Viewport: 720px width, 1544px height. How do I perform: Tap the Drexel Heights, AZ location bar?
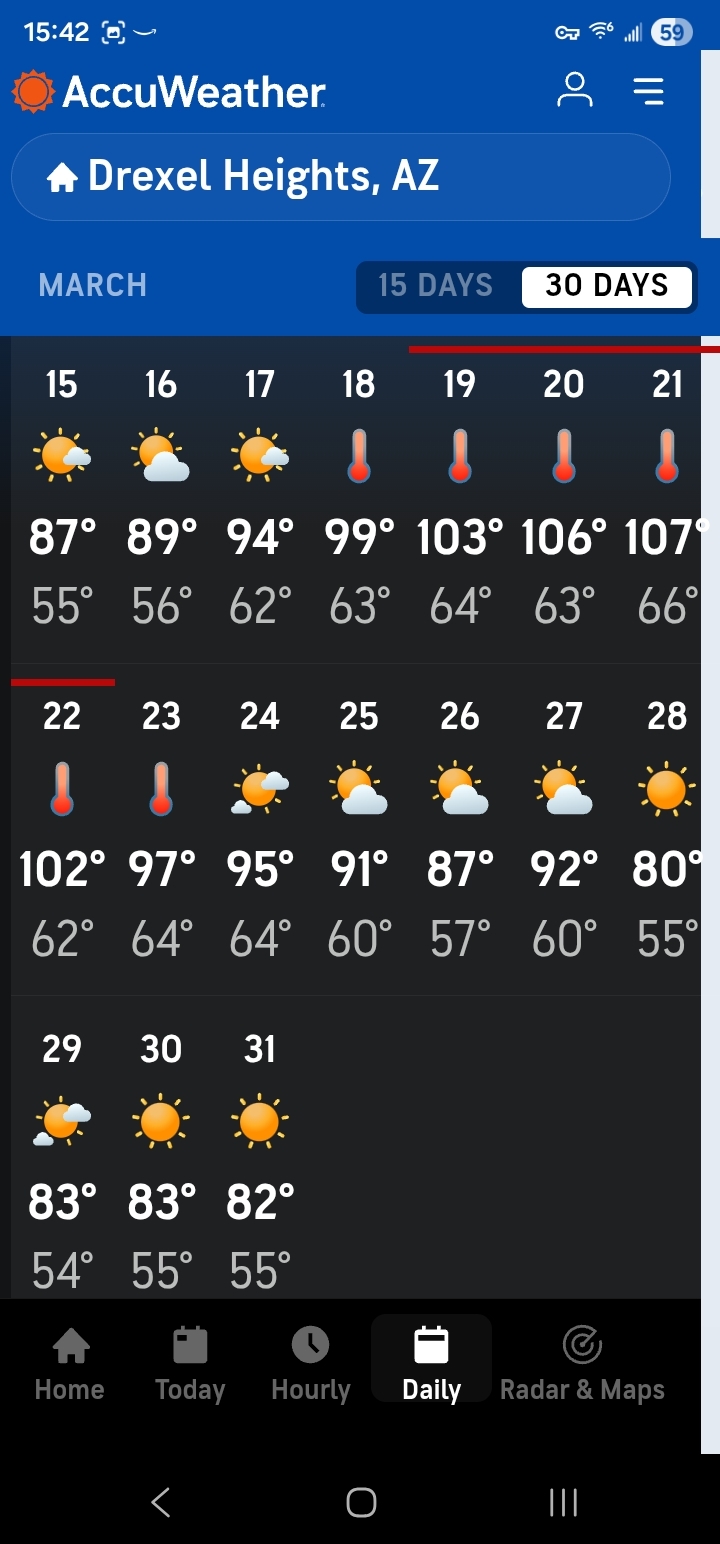pos(340,177)
